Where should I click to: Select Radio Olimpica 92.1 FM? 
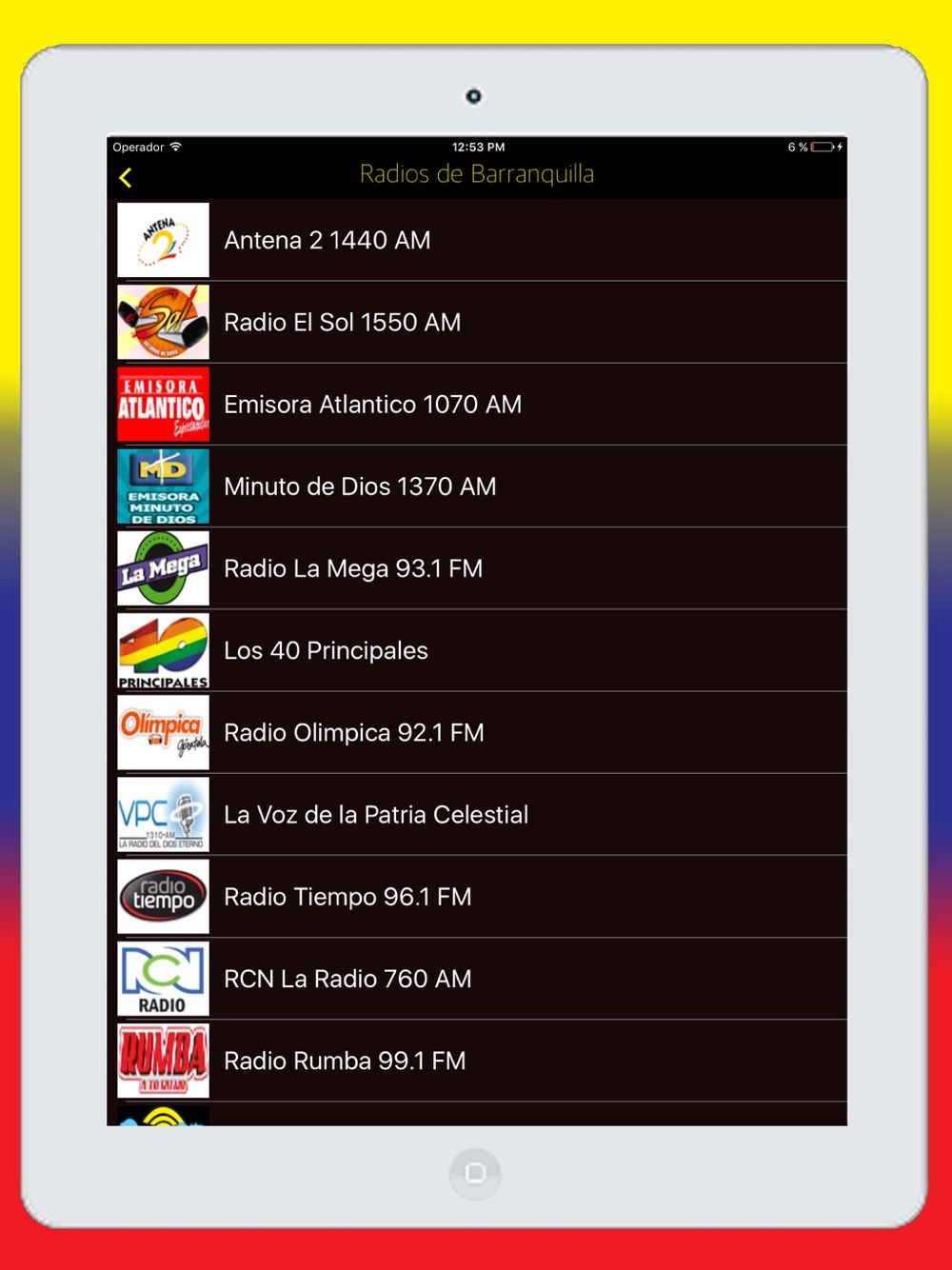(477, 733)
